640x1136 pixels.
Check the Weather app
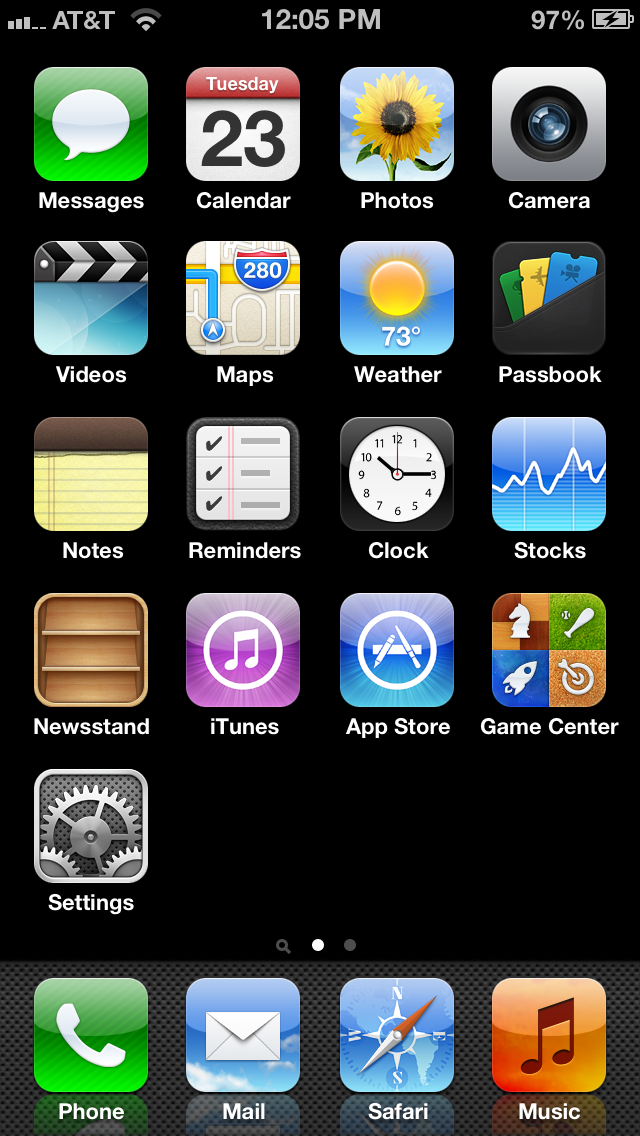397,299
